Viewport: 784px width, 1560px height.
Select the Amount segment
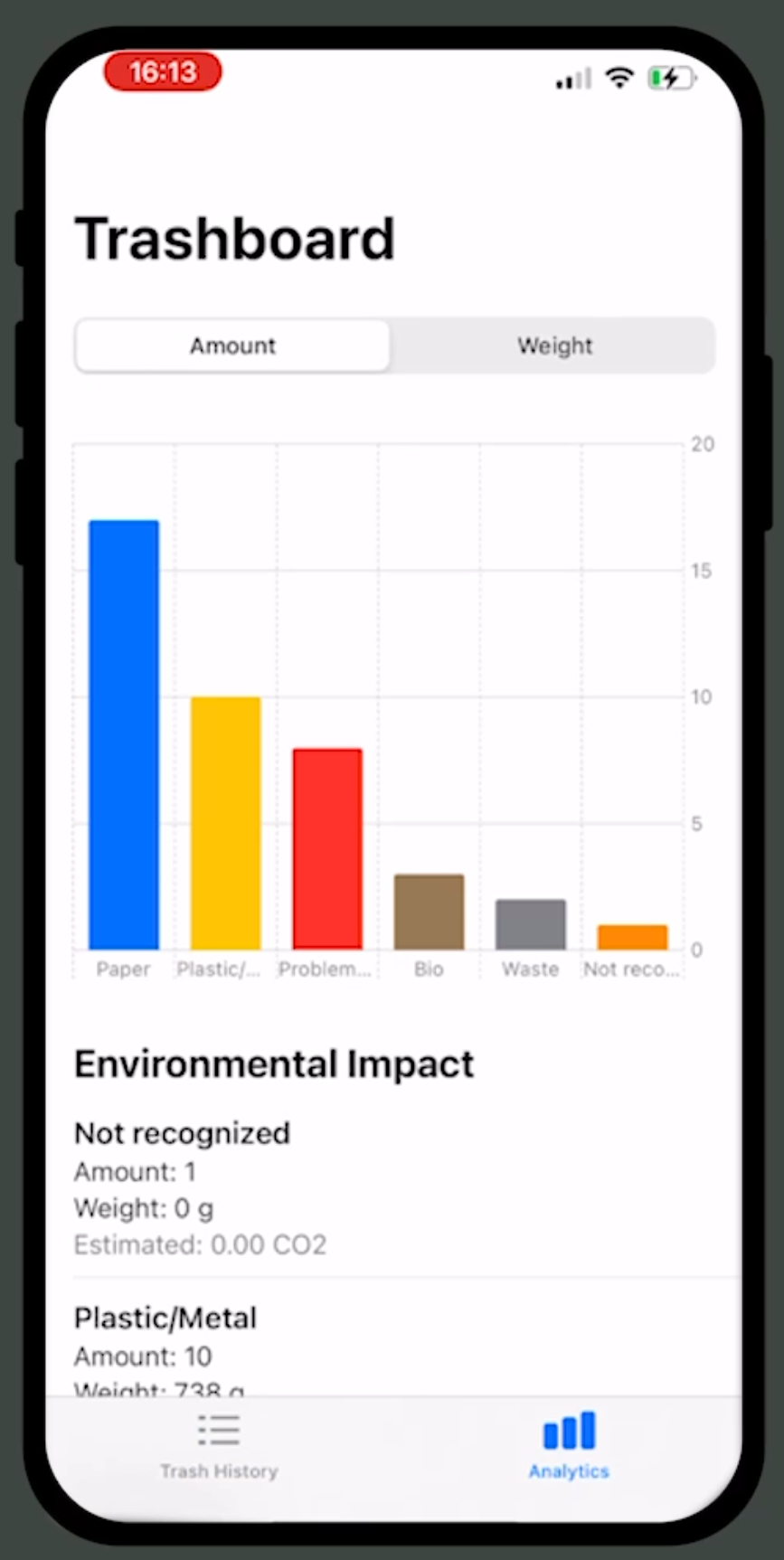[x=232, y=345]
